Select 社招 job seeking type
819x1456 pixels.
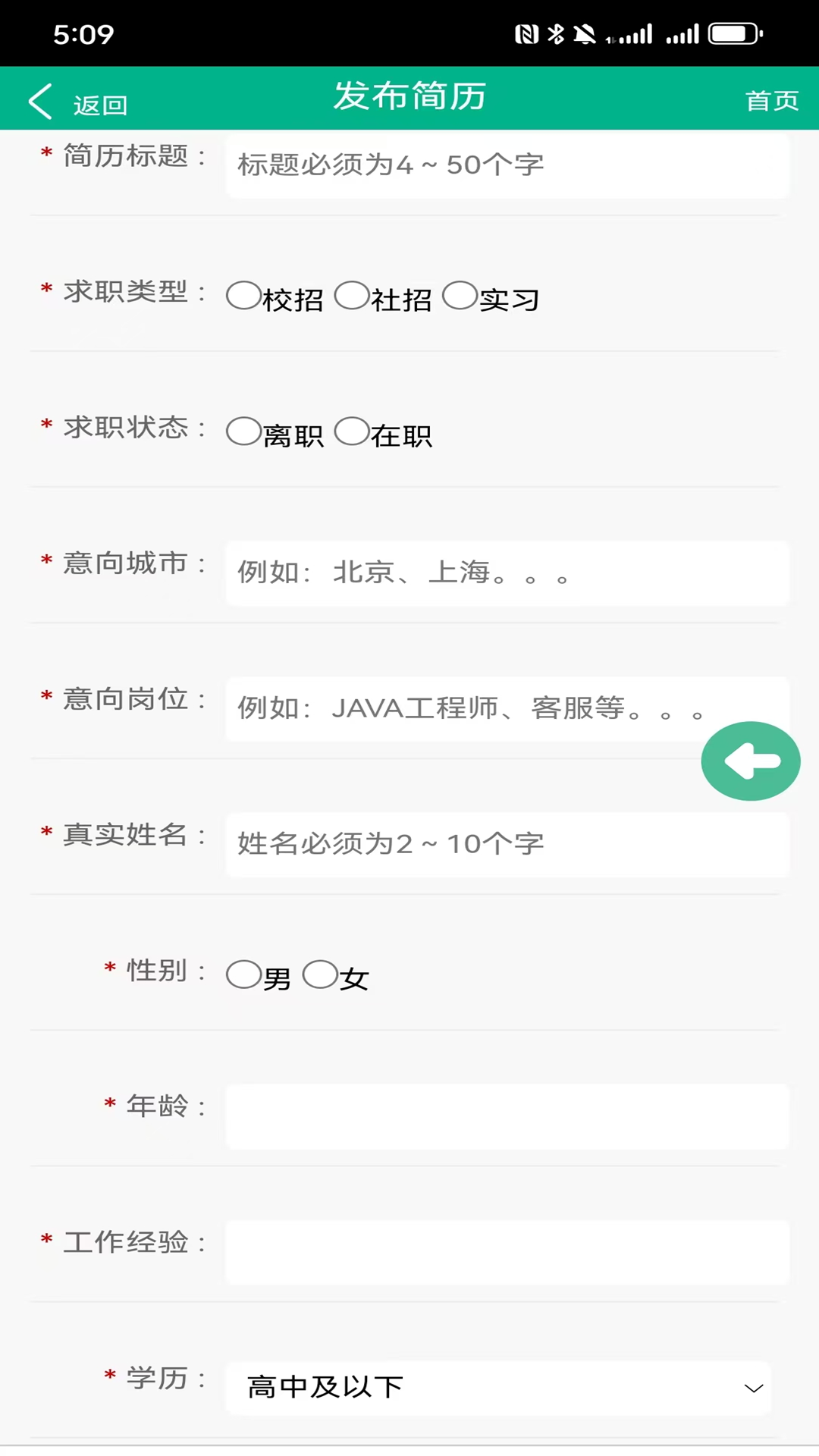click(352, 295)
